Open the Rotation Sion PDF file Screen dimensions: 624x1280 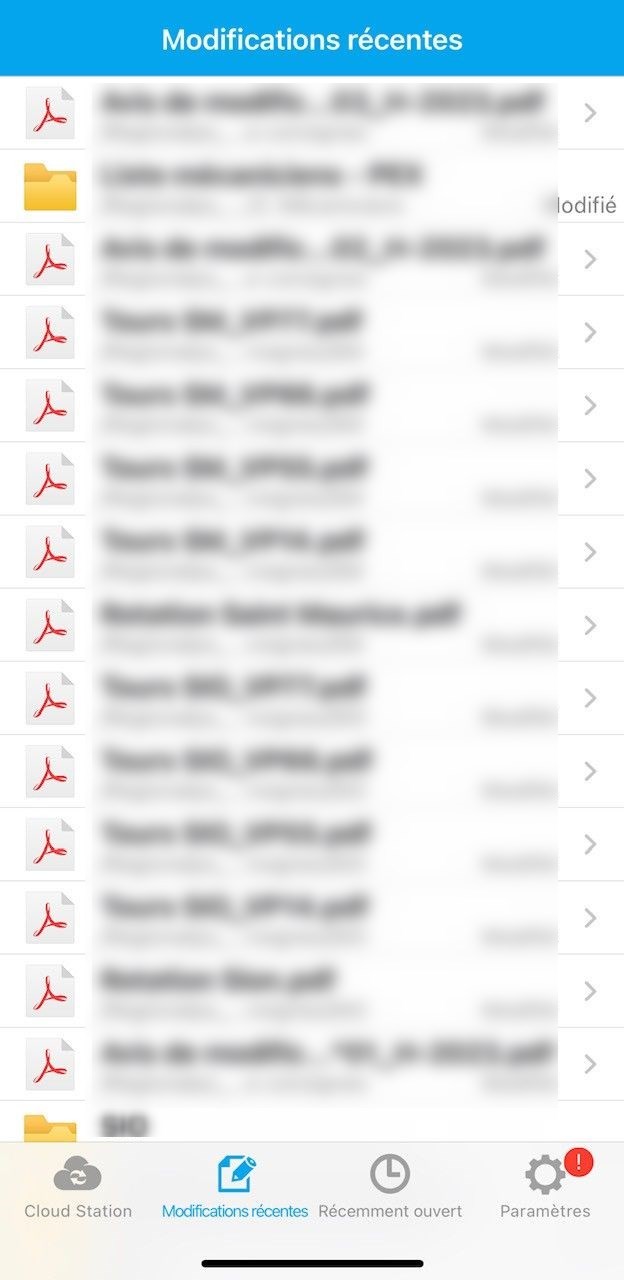coord(300,991)
